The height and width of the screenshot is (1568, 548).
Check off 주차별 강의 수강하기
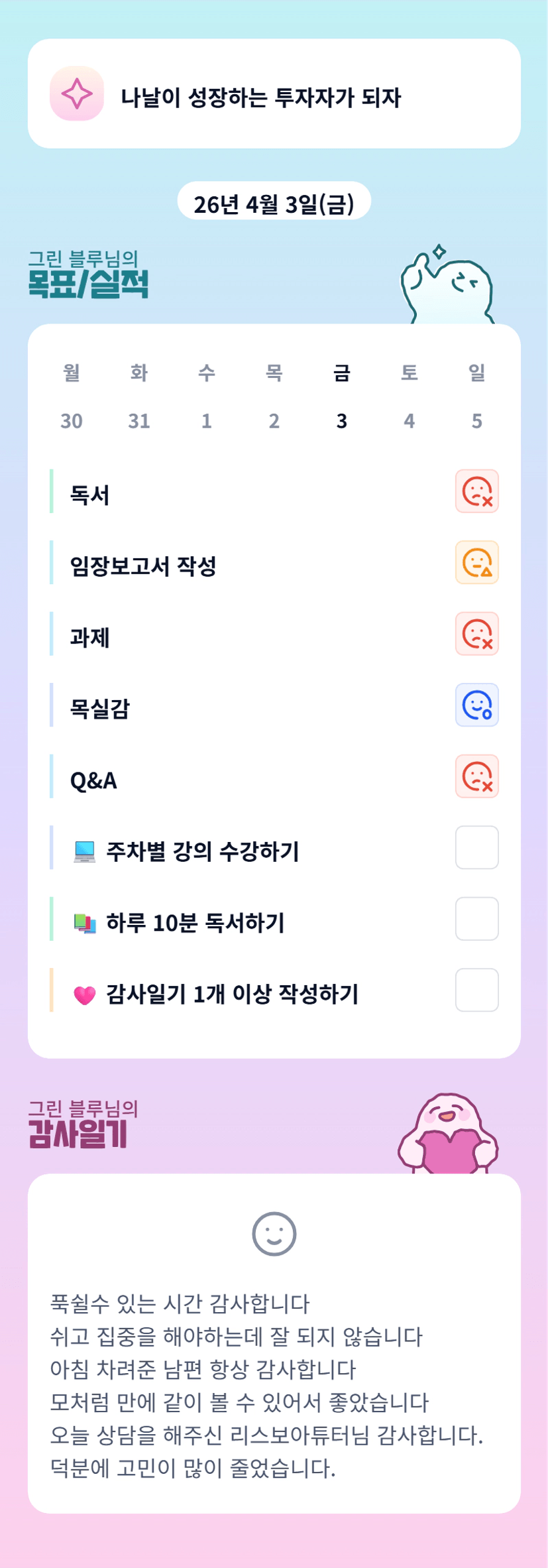tap(476, 847)
